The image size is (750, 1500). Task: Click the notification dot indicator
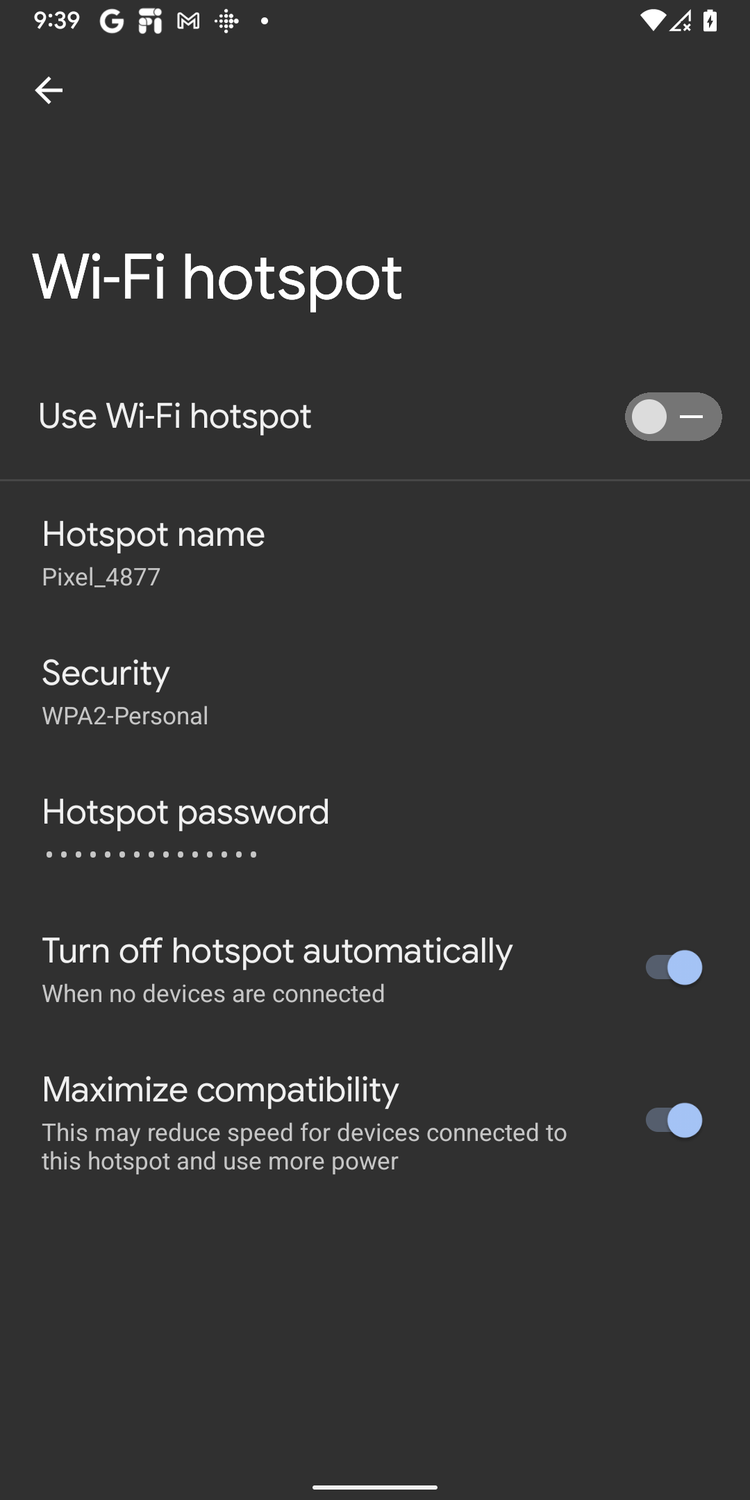[263, 21]
